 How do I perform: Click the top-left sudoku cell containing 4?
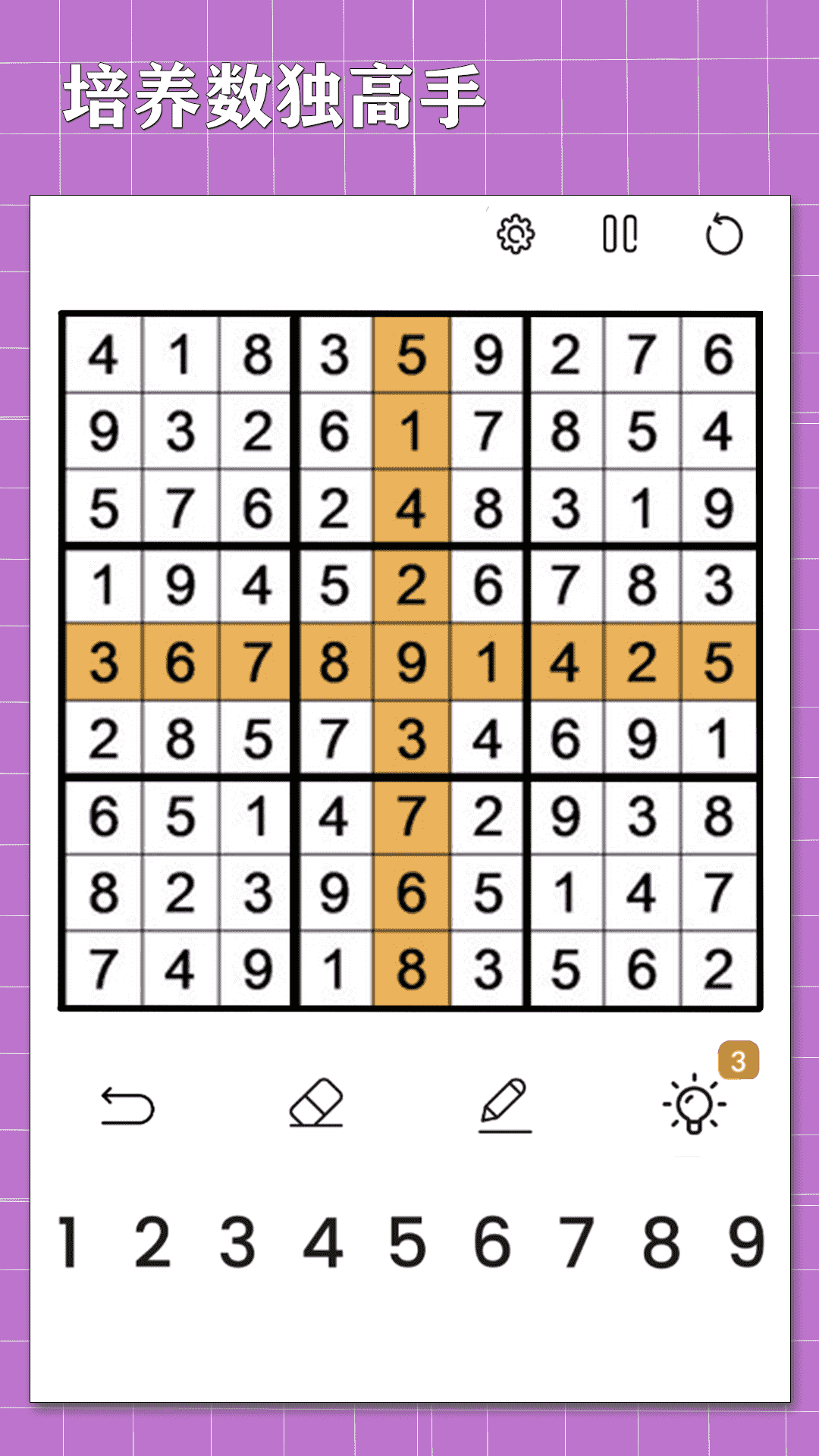(x=102, y=356)
